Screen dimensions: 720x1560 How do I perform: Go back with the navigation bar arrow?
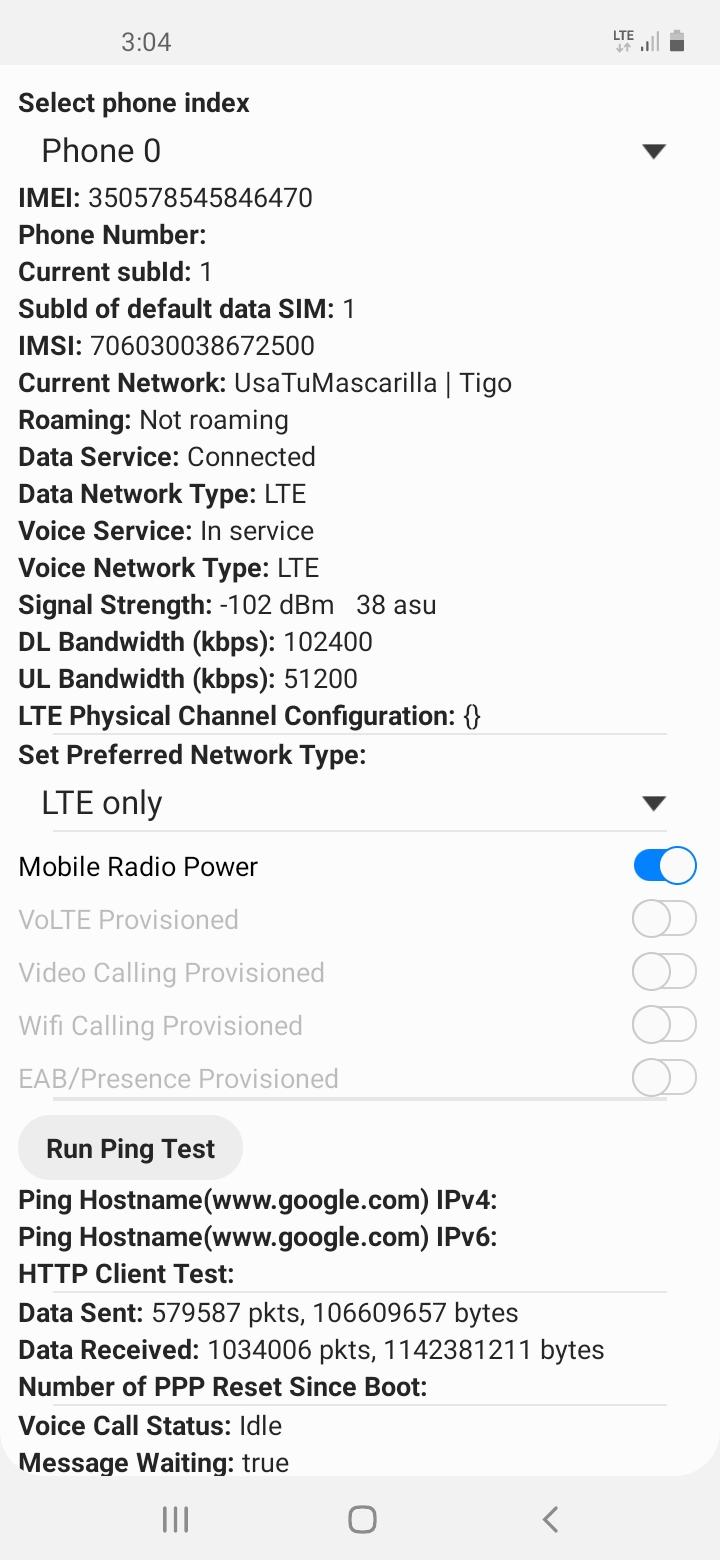click(549, 1519)
